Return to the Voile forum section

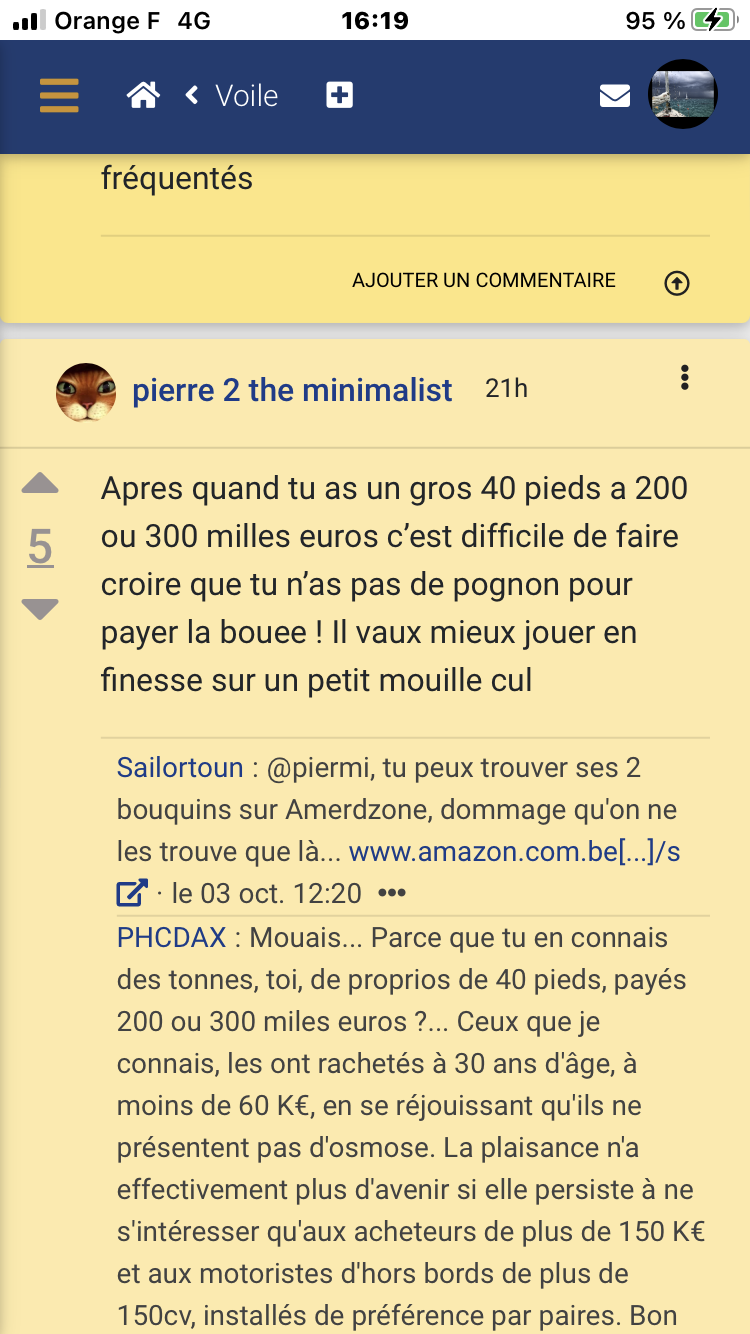[x=234, y=96]
